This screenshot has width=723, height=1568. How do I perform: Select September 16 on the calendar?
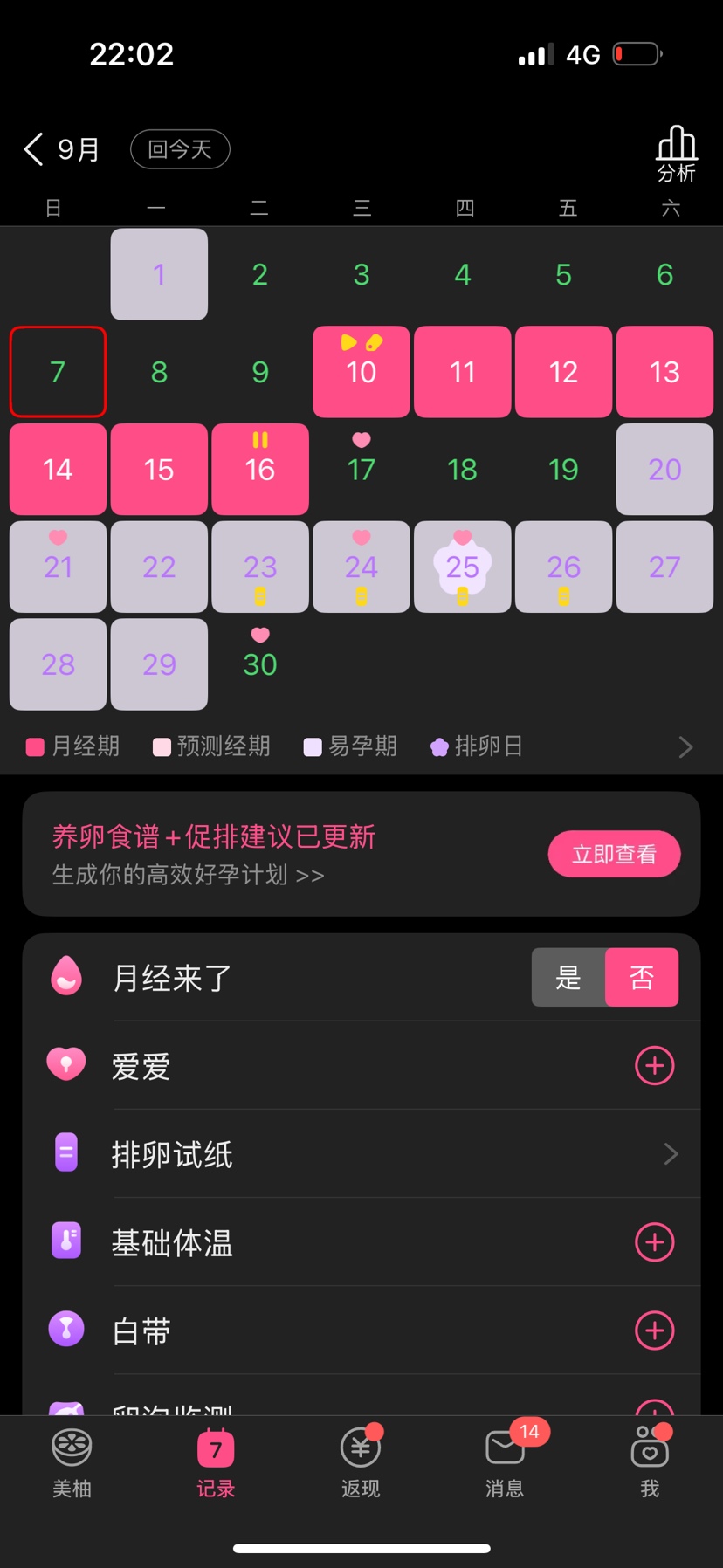click(x=259, y=469)
